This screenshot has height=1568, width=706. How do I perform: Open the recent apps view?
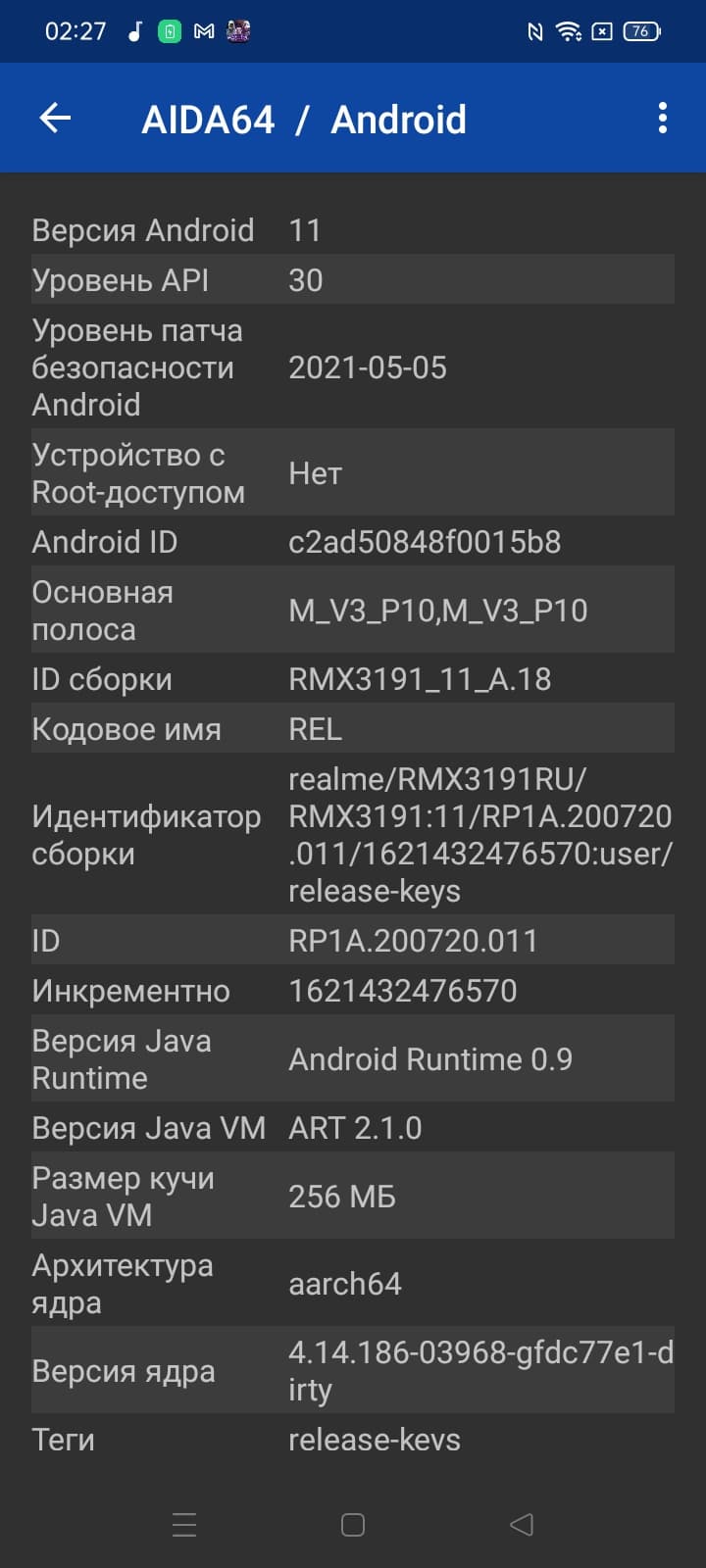[x=184, y=1524]
